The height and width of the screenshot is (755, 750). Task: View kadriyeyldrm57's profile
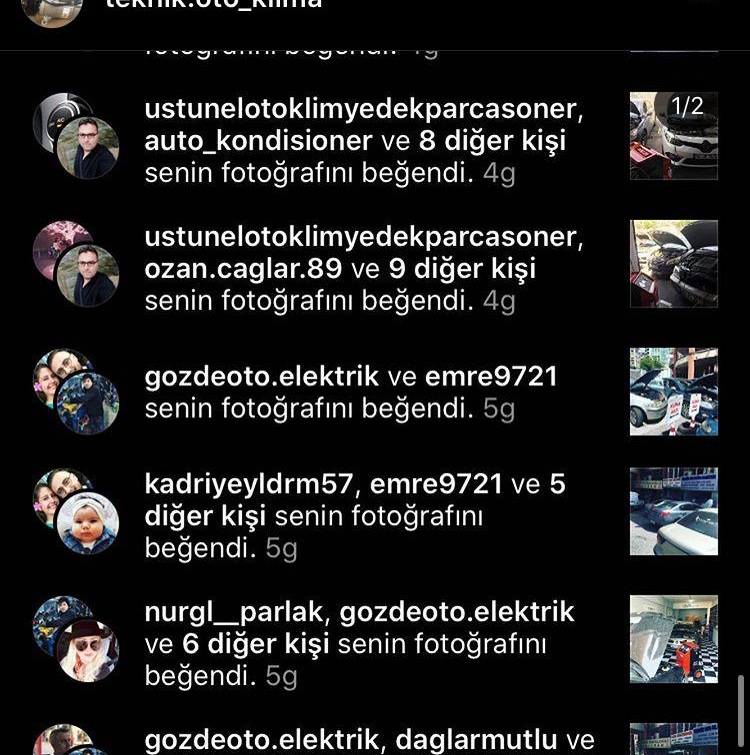[249, 485]
